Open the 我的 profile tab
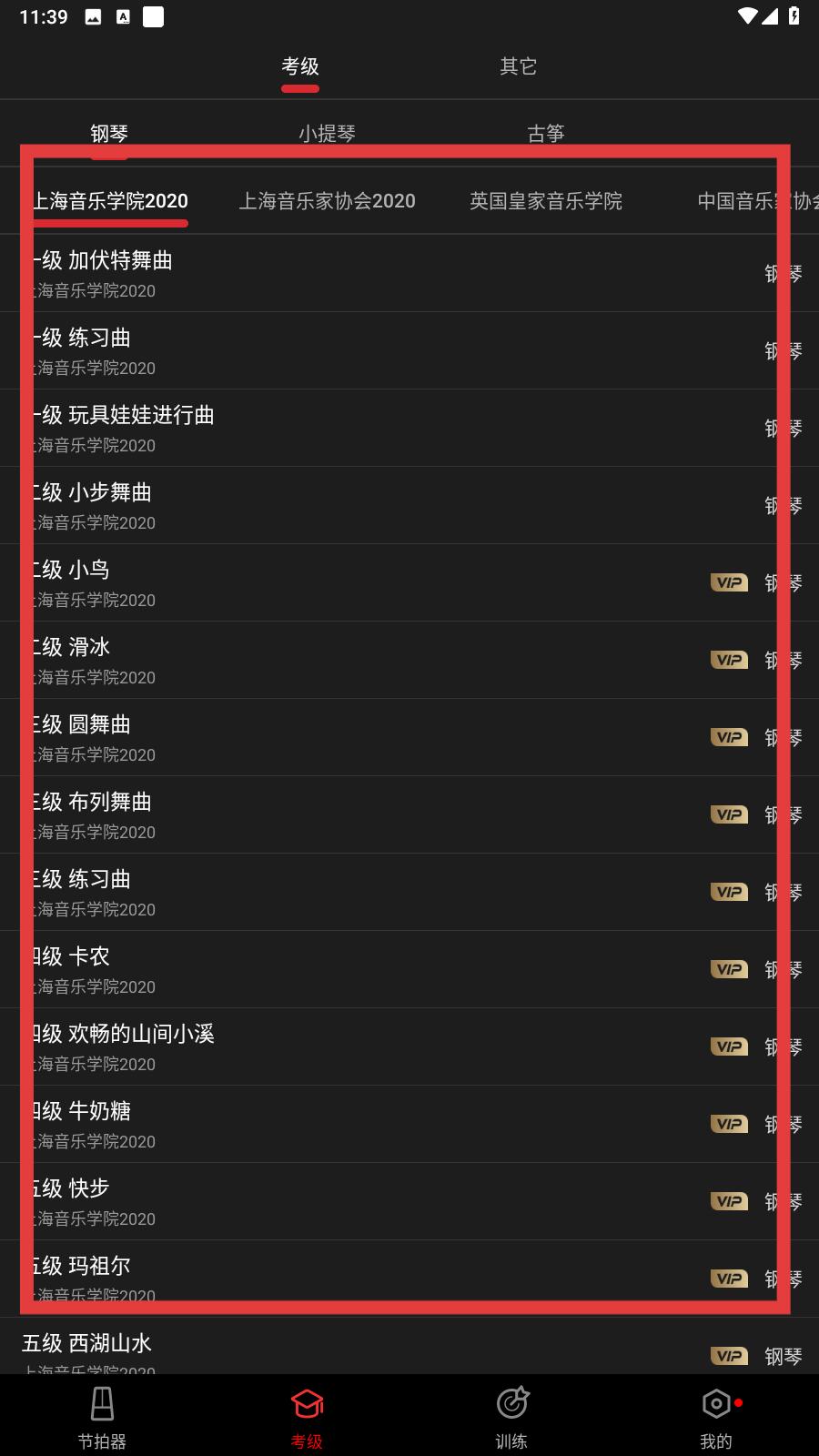The image size is (819, 1456). [716, 1416]
